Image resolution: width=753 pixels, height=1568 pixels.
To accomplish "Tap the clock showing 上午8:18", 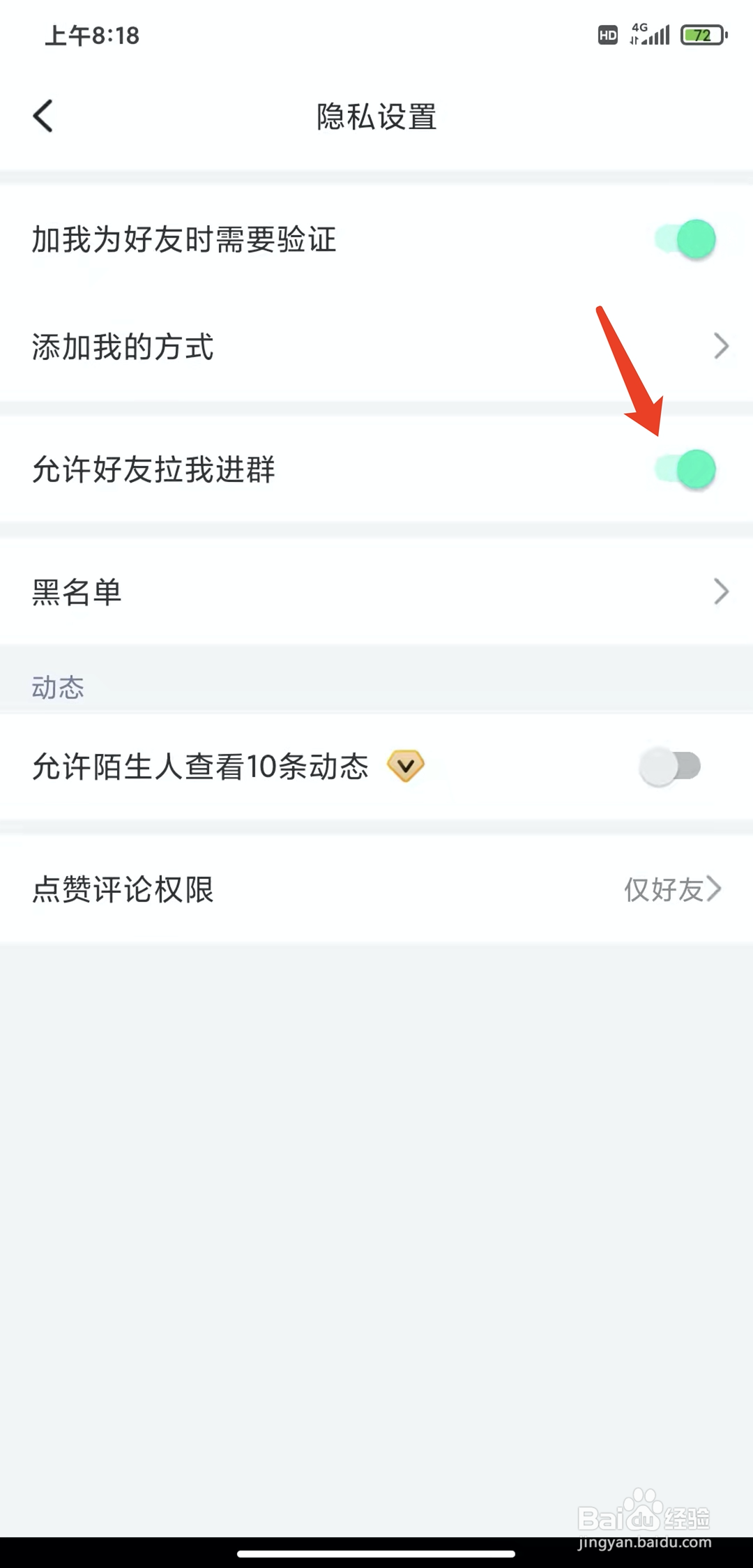I will [x=91, y=35].
